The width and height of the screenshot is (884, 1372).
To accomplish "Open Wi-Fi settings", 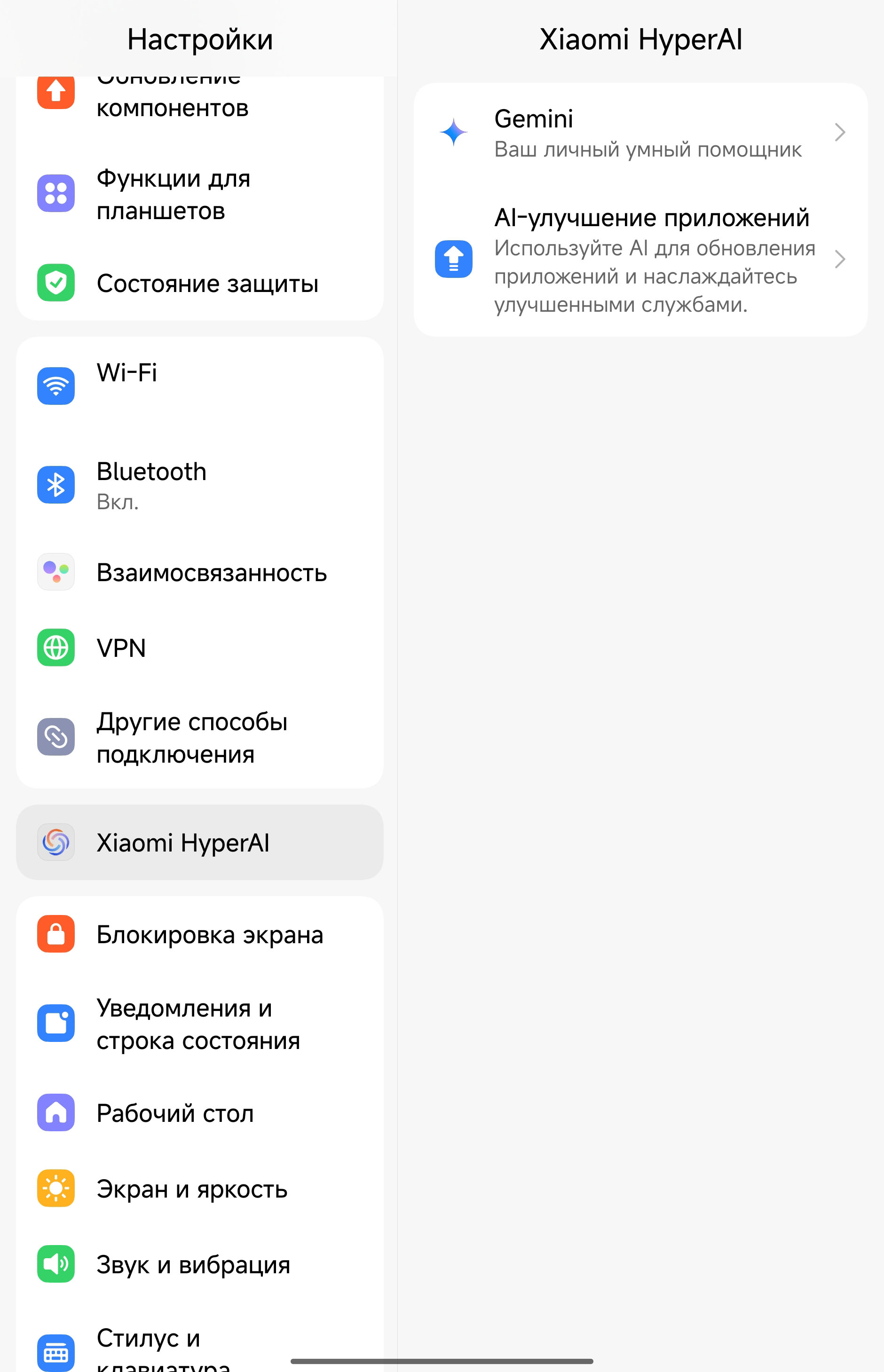I will [x=199, y=386].
